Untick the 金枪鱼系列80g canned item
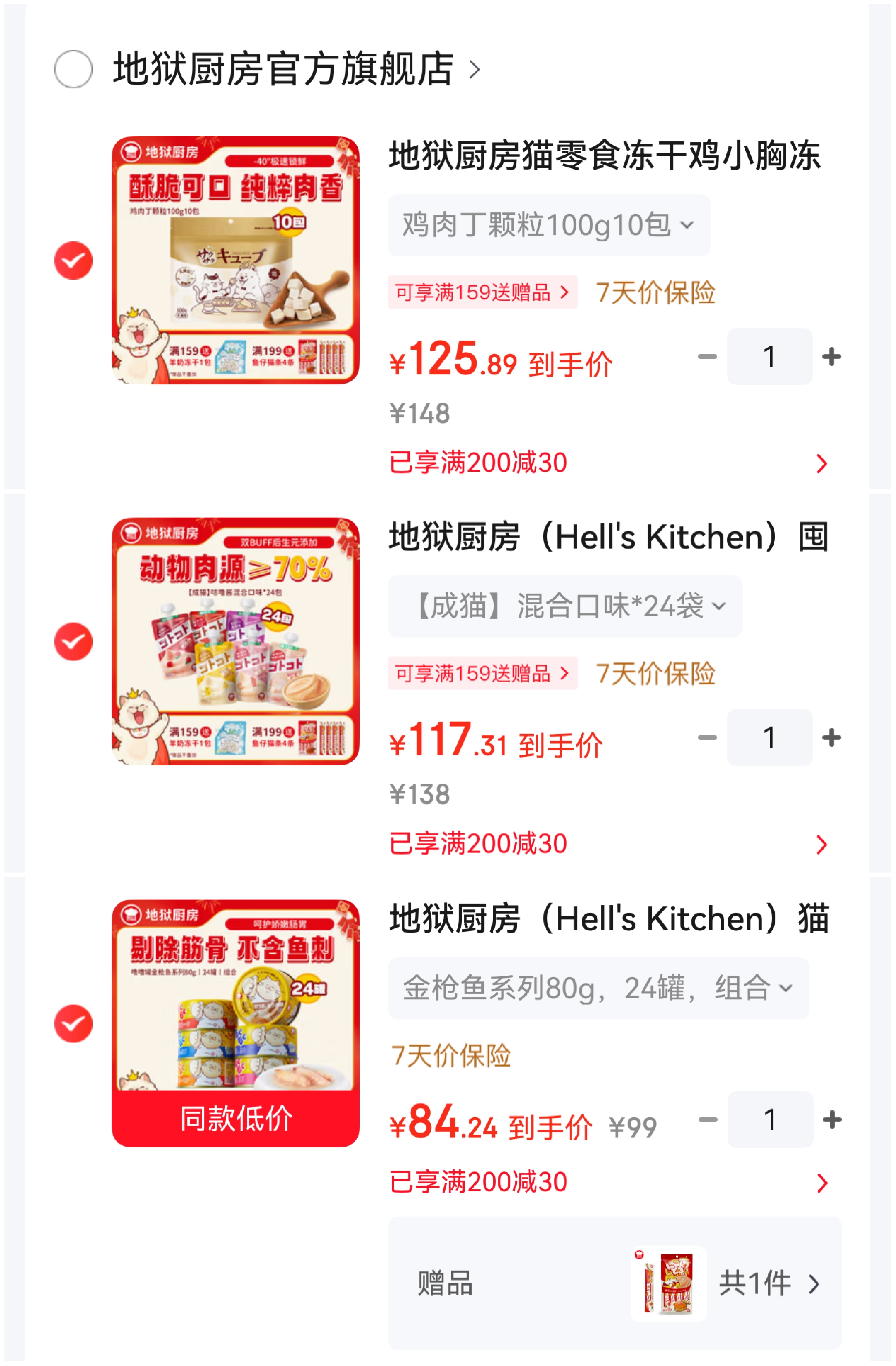 [73, 1023]
